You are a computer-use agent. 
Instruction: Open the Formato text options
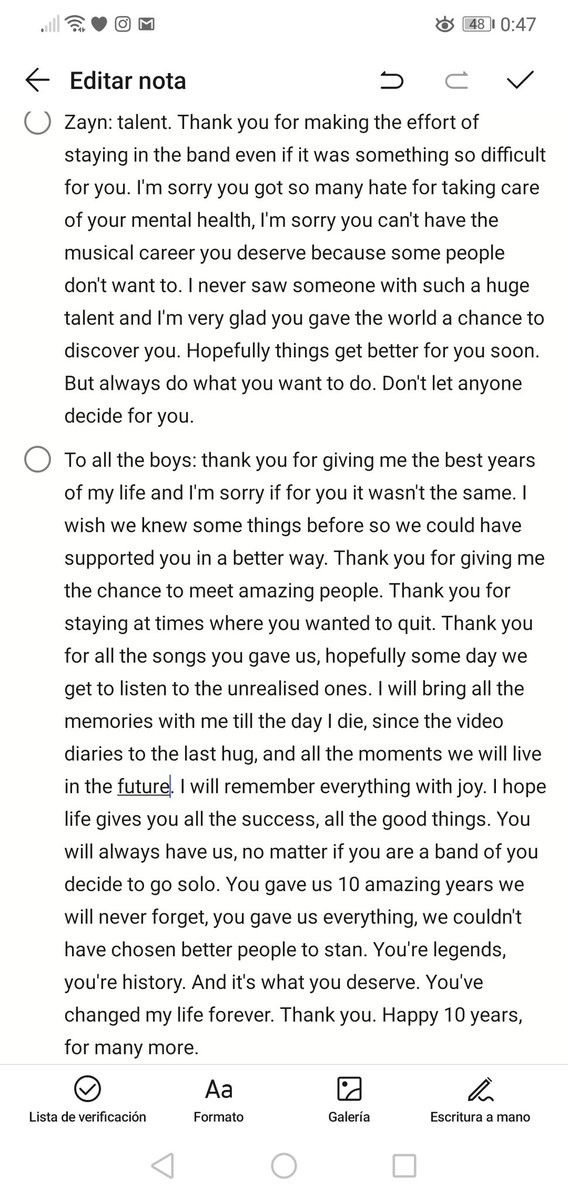click(x=218, y=1100)
